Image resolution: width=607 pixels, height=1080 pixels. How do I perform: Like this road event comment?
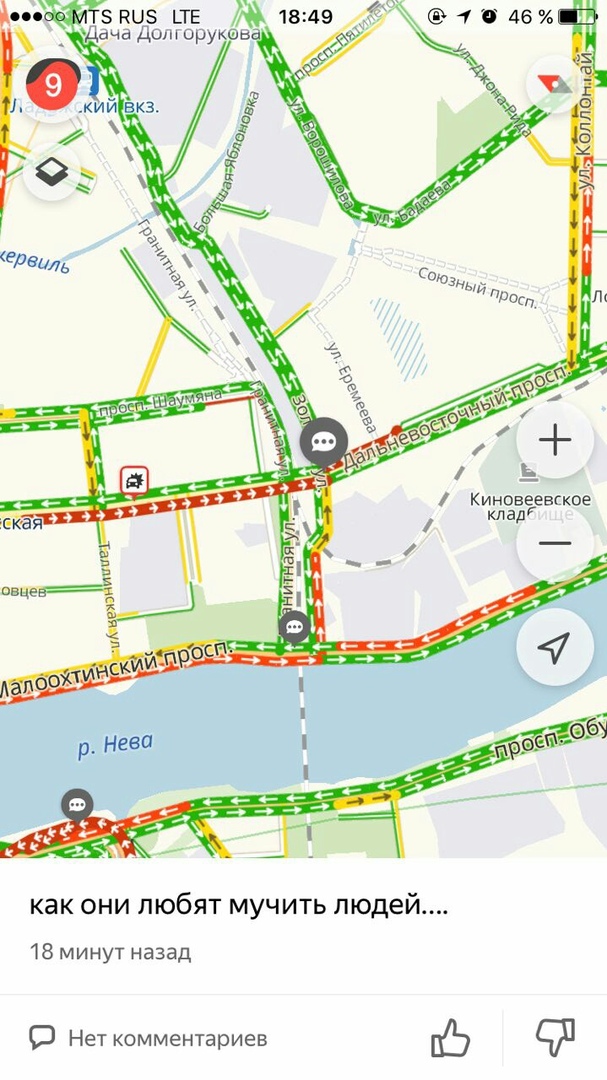tap(450, 1038)
